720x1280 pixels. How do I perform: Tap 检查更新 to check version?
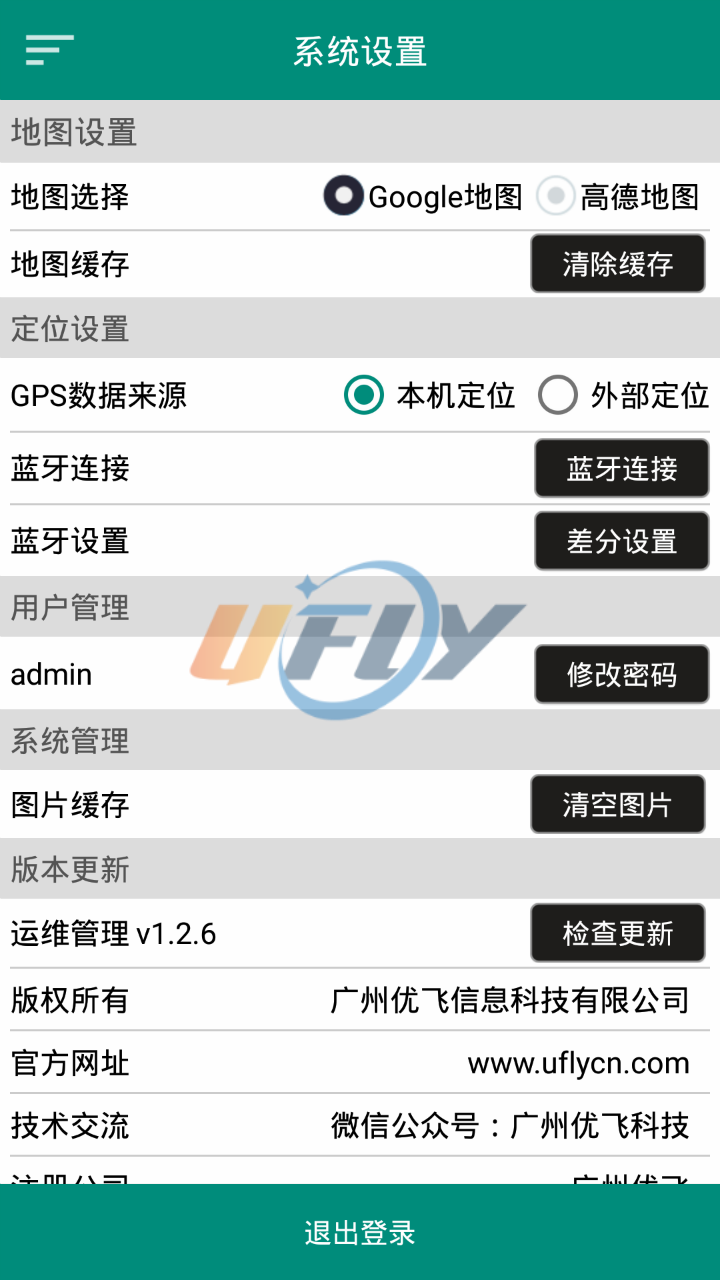coord(617,933)
